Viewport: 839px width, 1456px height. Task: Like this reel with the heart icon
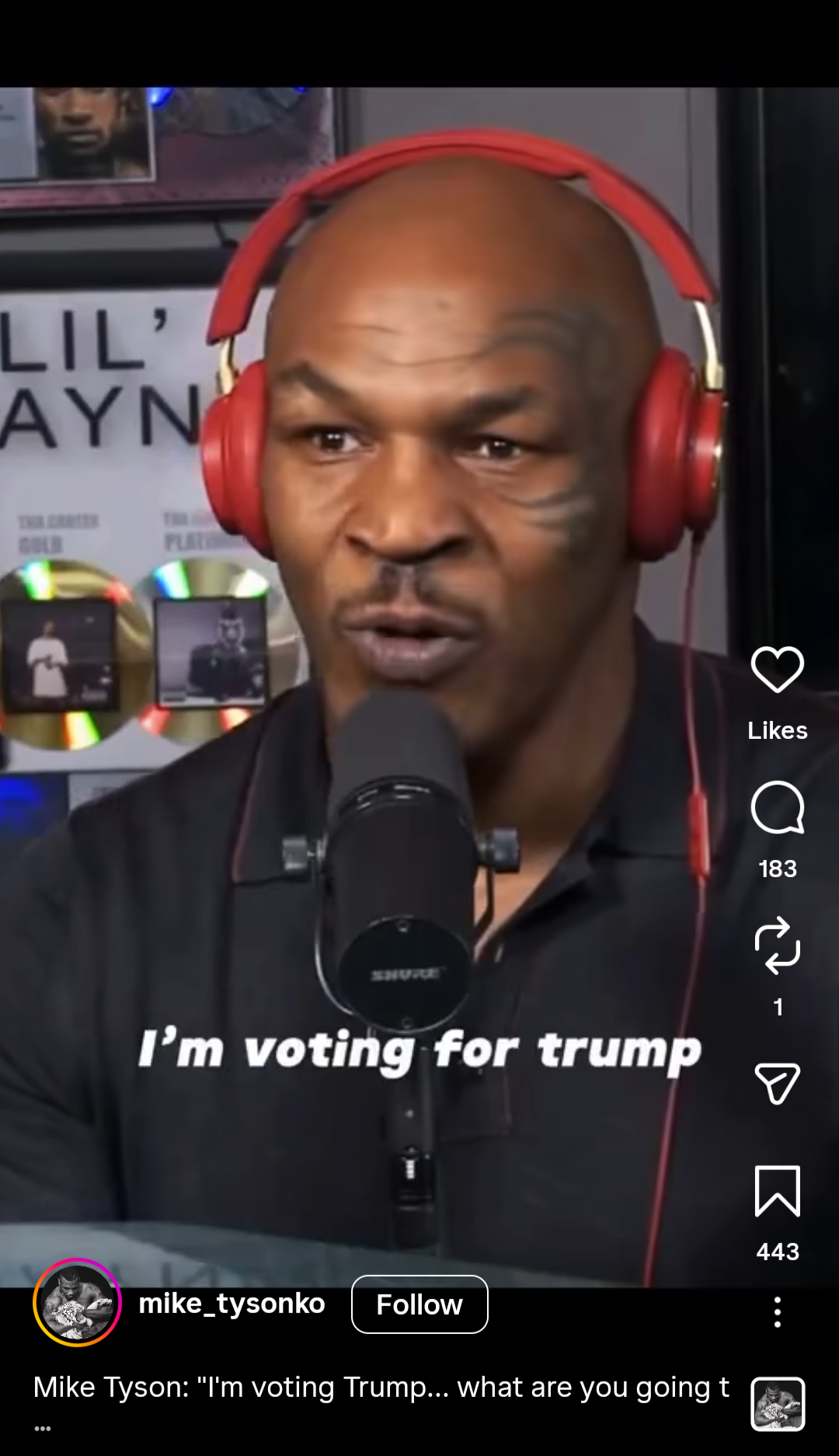point(777,669)
